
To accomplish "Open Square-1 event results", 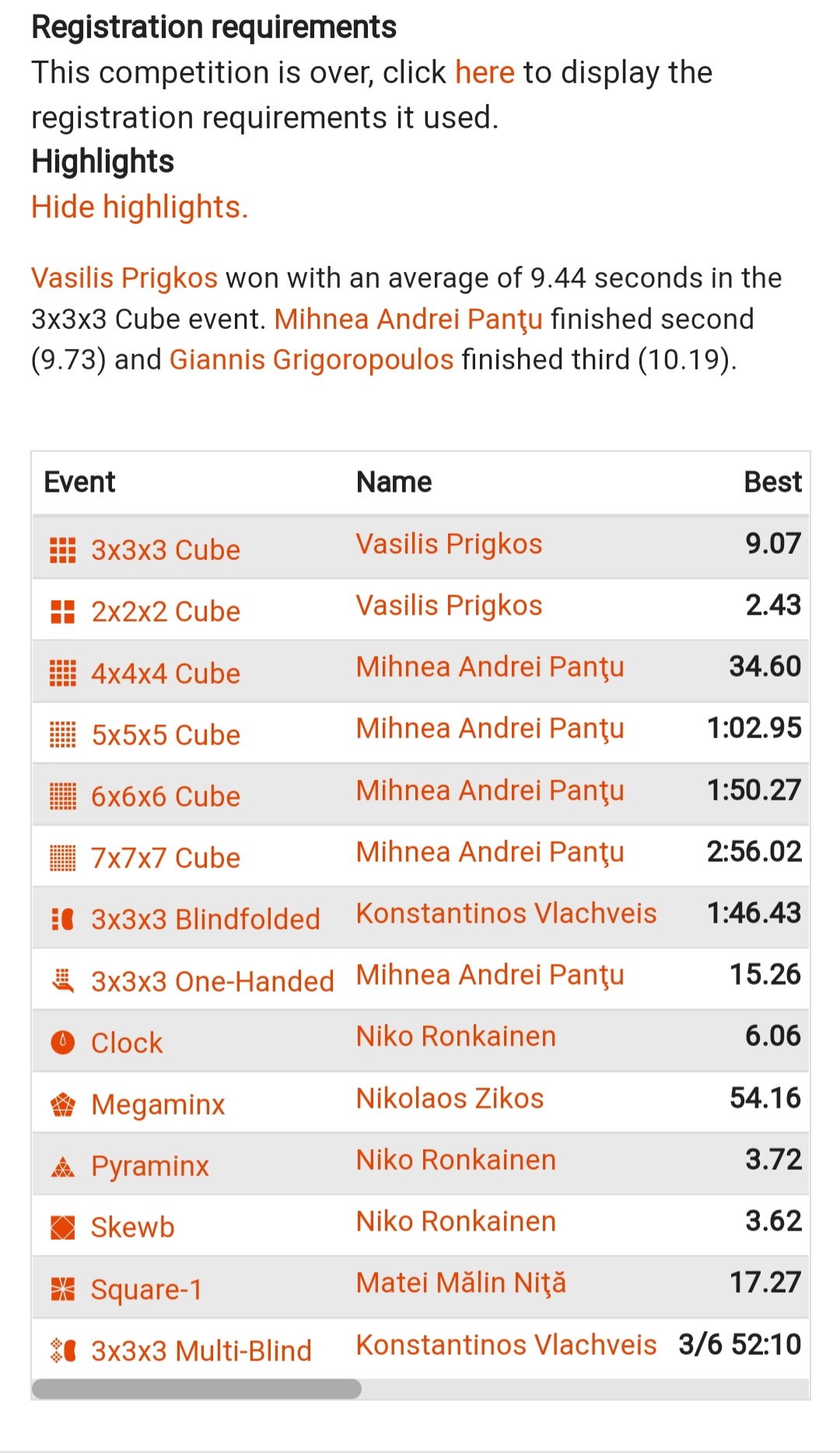I will 146,1290.
